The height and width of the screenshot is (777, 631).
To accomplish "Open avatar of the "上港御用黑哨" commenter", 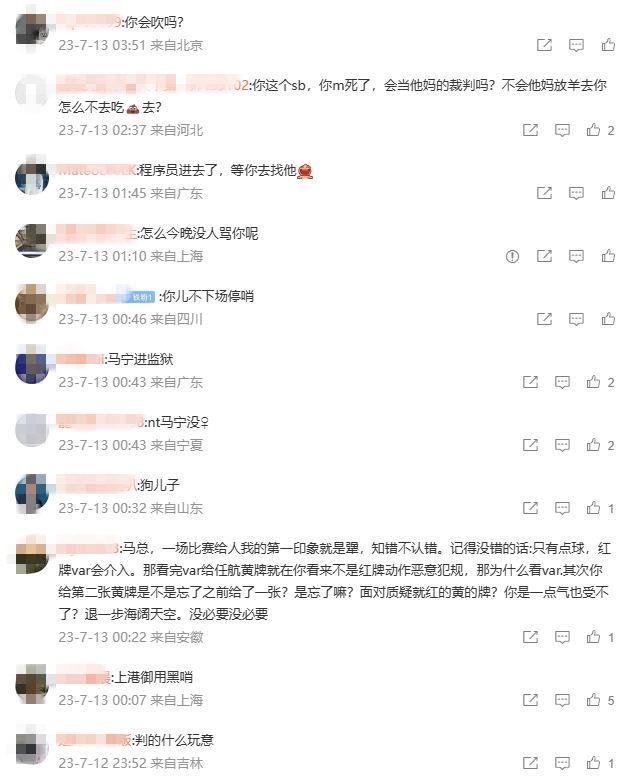I will point(32,683).
